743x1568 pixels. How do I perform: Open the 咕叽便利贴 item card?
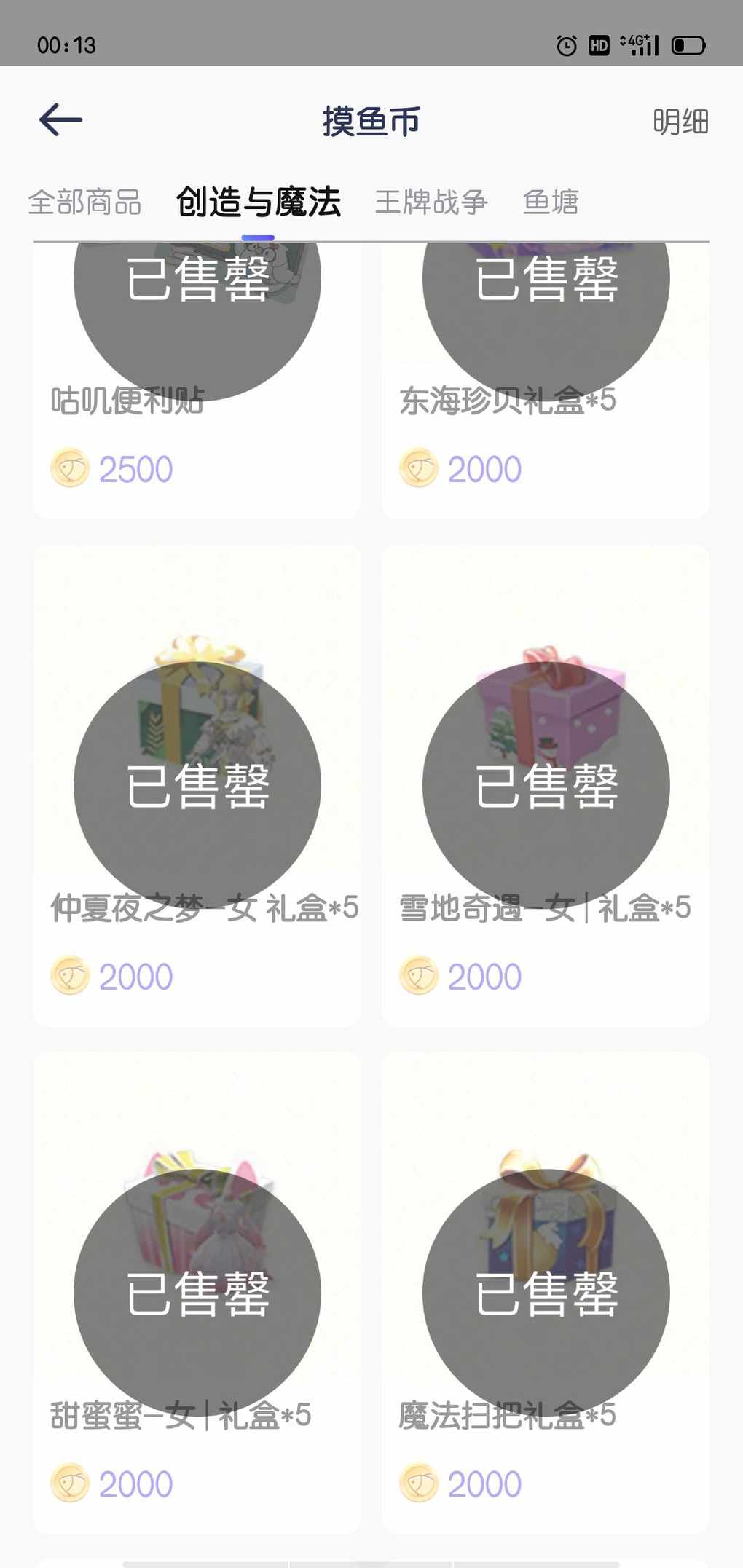197,379
